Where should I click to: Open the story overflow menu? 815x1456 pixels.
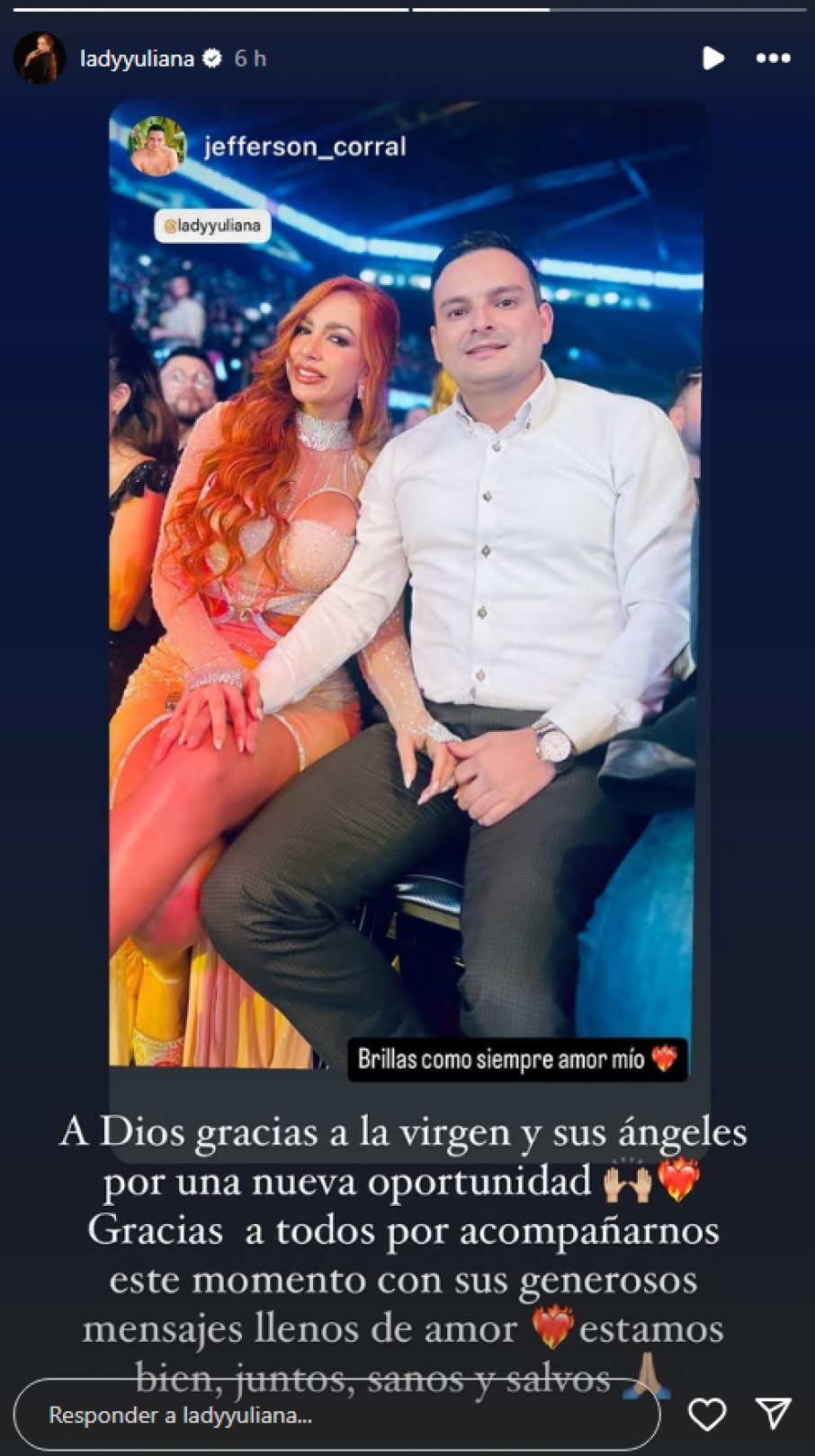pos(773,58)
